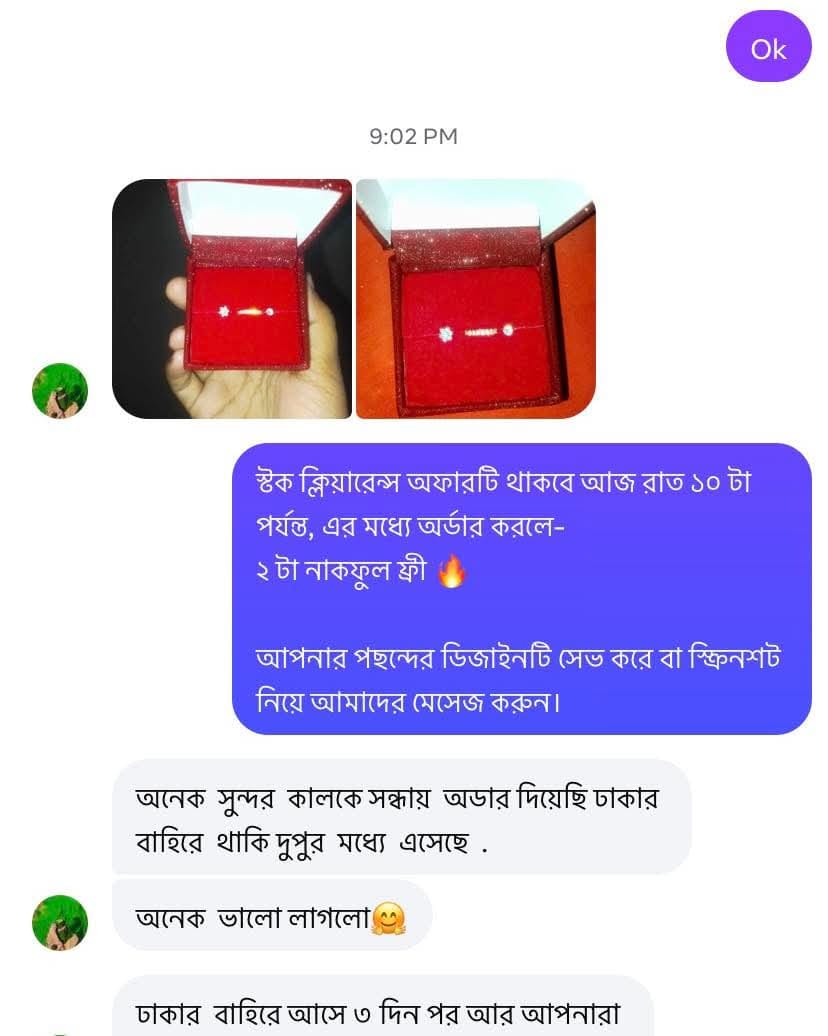Open the ring box photo held in hand
Screen dimensions: 828x1036
(x=232, y=298)
